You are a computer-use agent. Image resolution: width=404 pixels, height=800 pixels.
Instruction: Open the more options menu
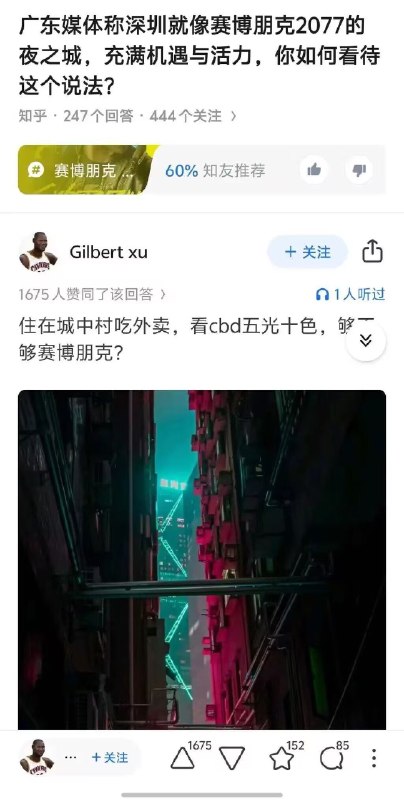(x=374, y=758)
